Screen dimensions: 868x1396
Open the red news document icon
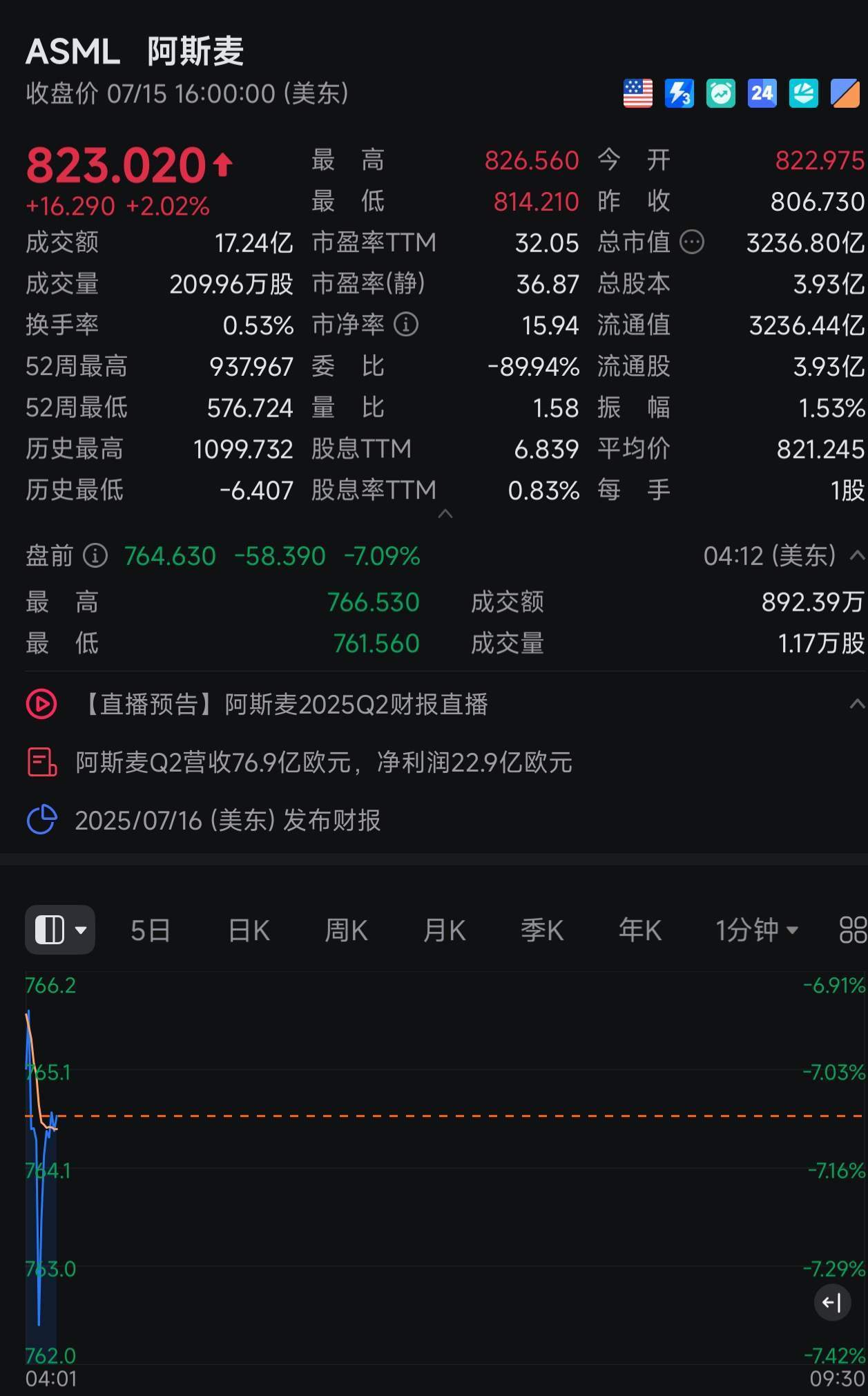pyautogui.click(x=41, y=763)
